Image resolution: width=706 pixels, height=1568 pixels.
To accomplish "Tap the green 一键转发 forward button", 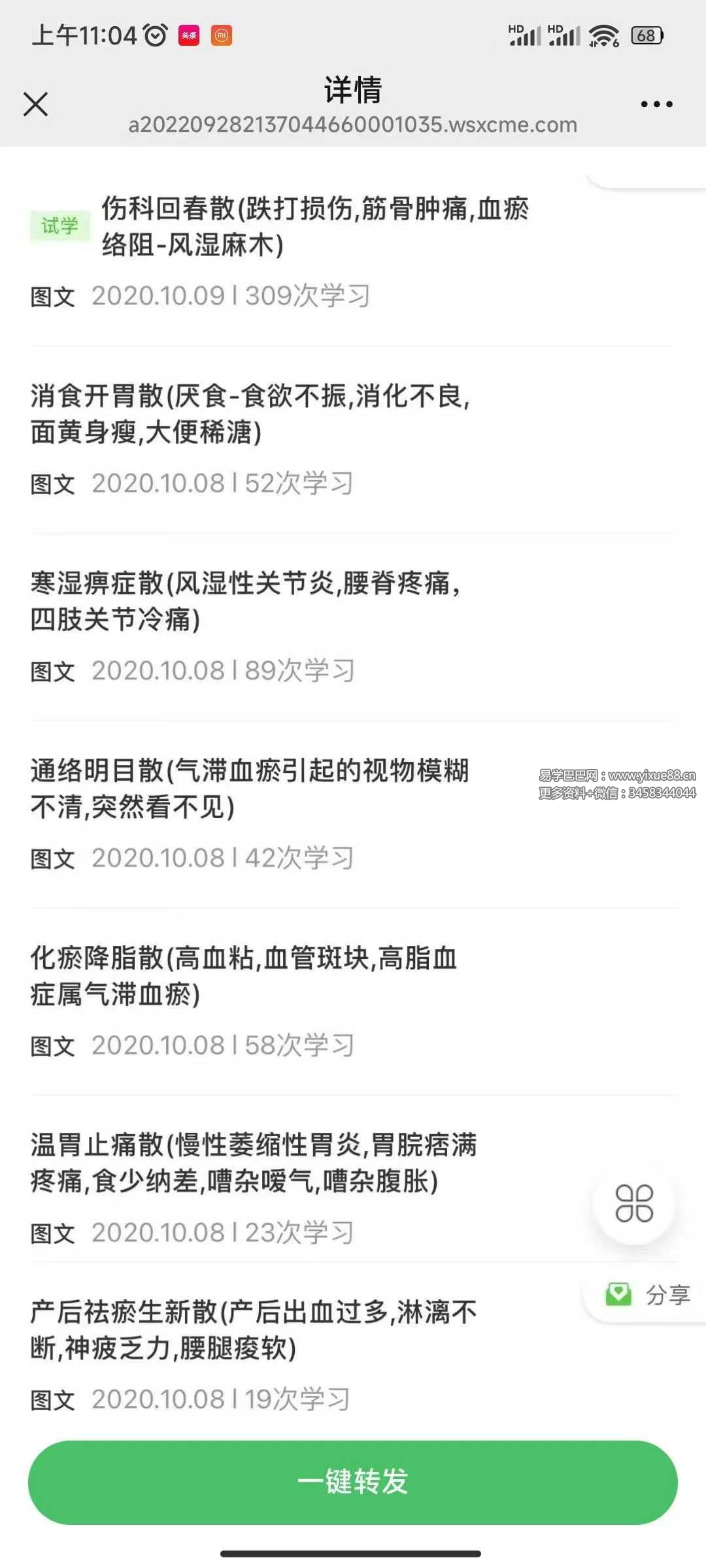I will click(x=353, y=1483).
